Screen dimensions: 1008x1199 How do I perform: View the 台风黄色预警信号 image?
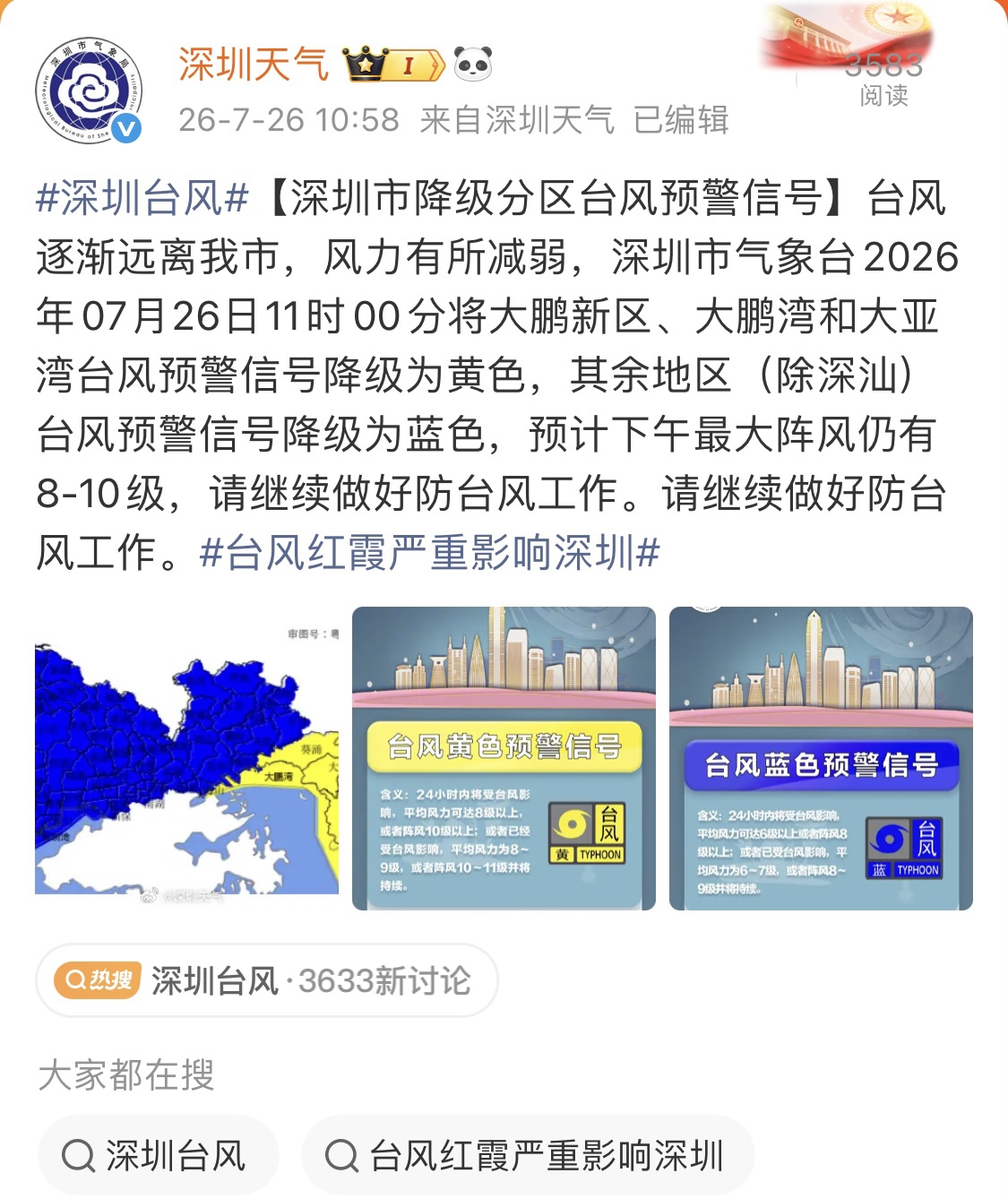coord(504,758)
